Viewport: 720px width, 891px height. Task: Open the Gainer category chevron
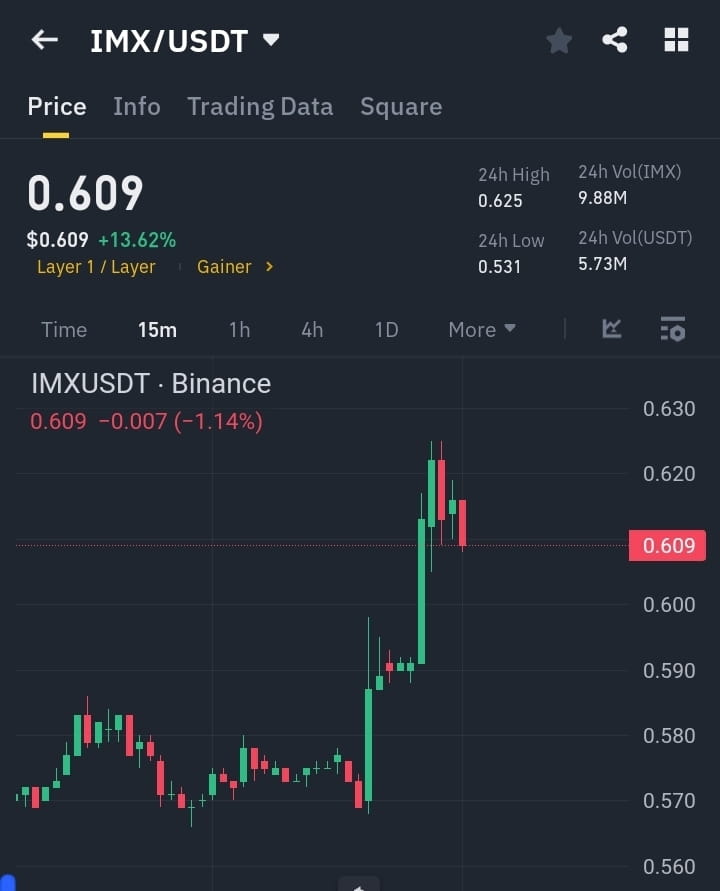(268, 267)
